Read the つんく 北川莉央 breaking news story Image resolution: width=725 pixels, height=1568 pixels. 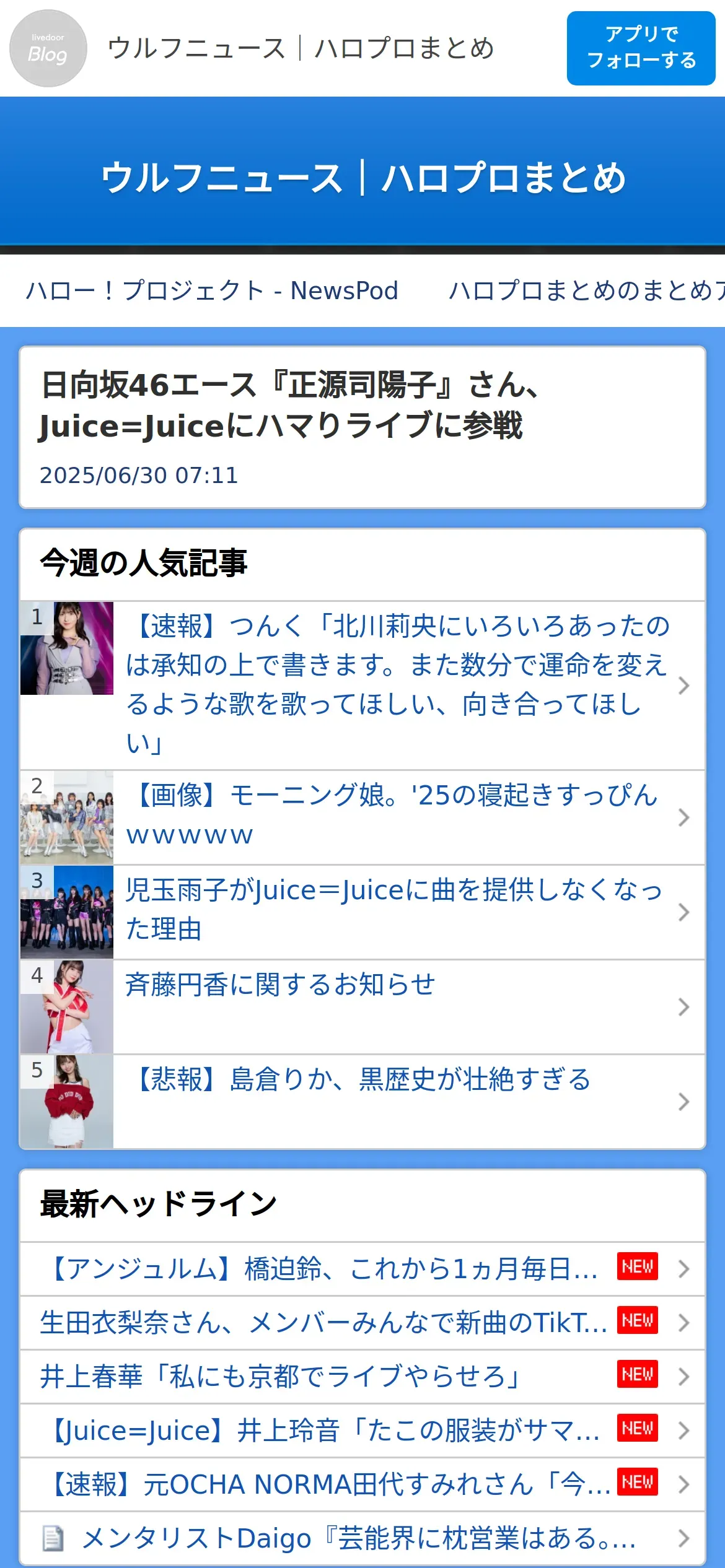(x=397, y=684)
